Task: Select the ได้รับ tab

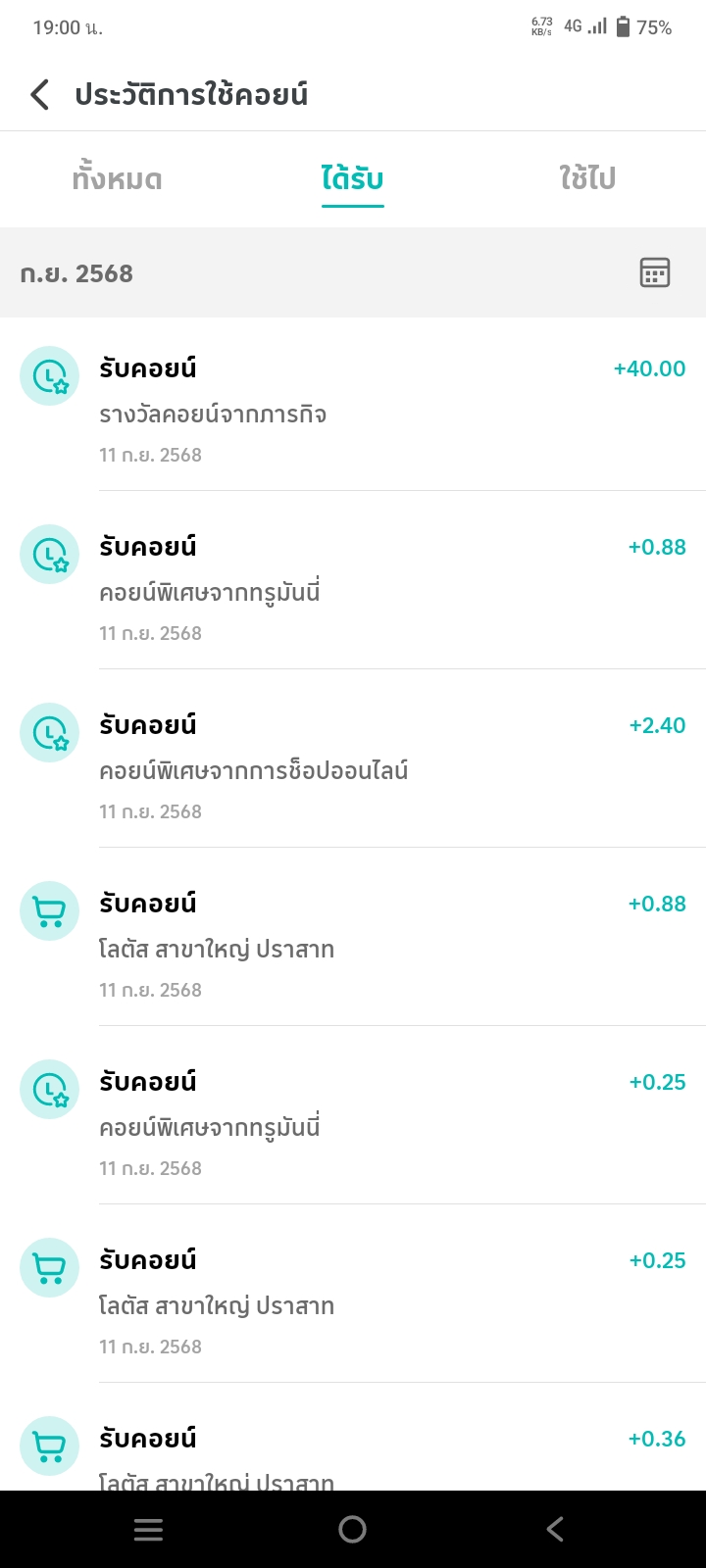Action: pos(353,179)
